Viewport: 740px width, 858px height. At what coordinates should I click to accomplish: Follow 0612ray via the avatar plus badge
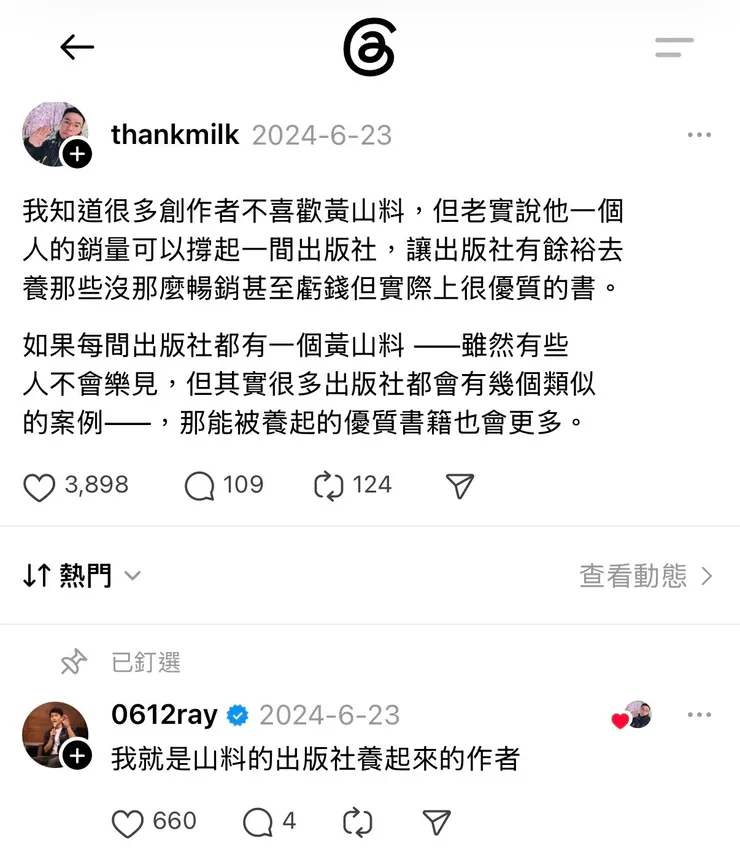coord(77,756)
